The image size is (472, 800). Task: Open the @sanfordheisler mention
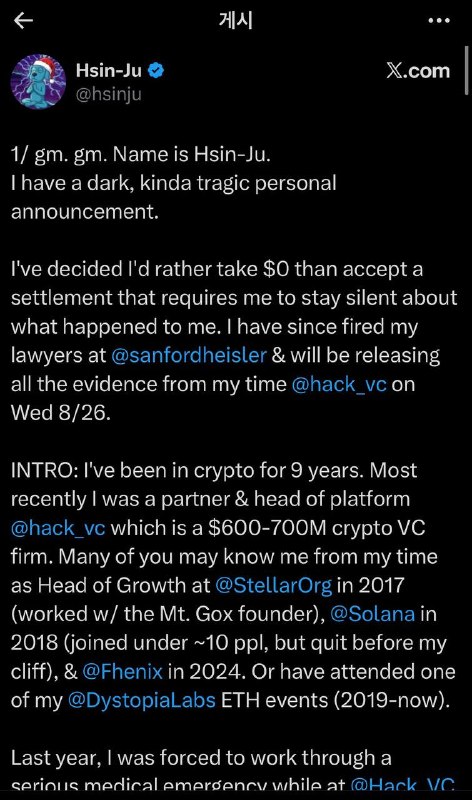(x=189, y=355)
